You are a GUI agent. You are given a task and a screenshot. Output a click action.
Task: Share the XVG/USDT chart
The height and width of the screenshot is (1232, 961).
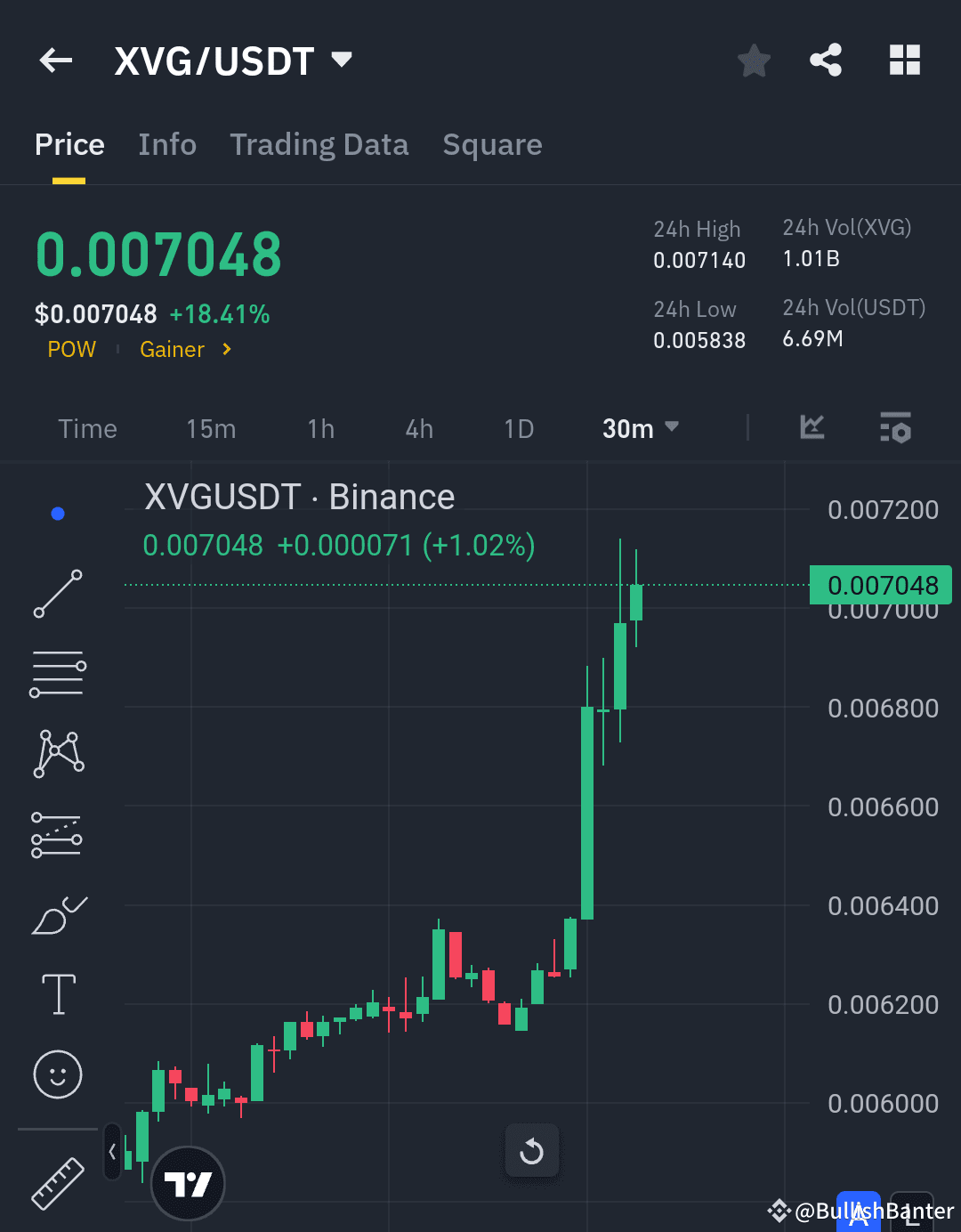click(x=826, y=60)
